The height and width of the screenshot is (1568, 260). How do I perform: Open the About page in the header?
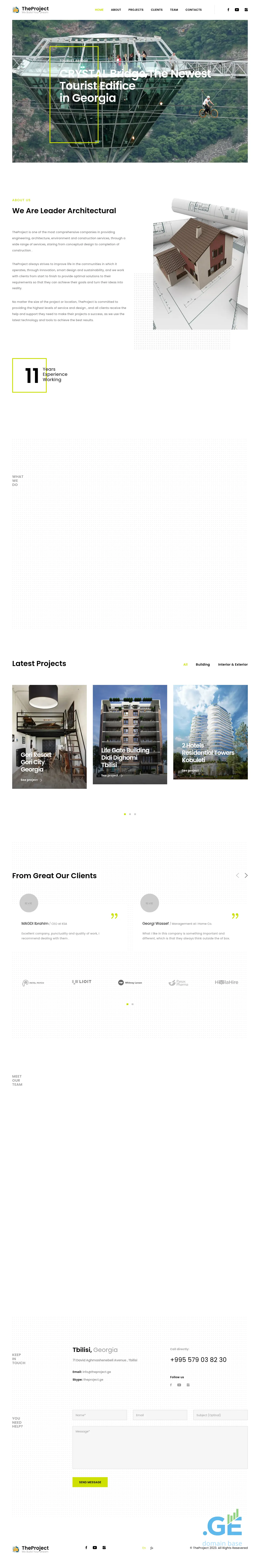pos(116,10)
